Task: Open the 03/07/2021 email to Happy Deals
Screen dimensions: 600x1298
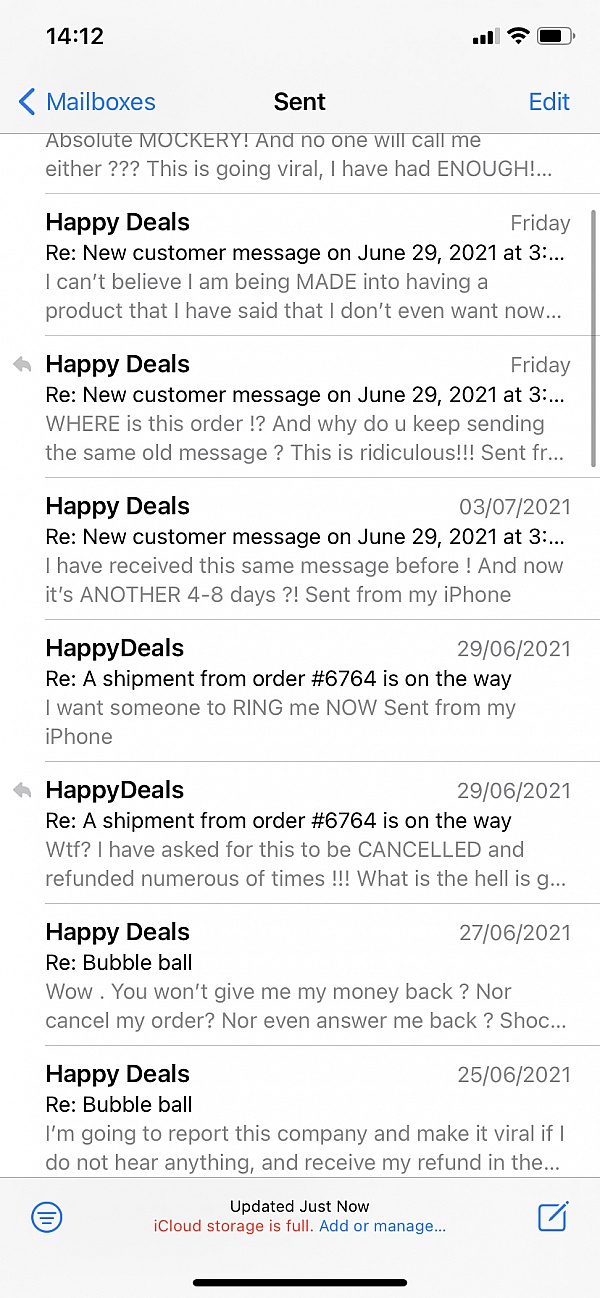Action: (300, 549)
